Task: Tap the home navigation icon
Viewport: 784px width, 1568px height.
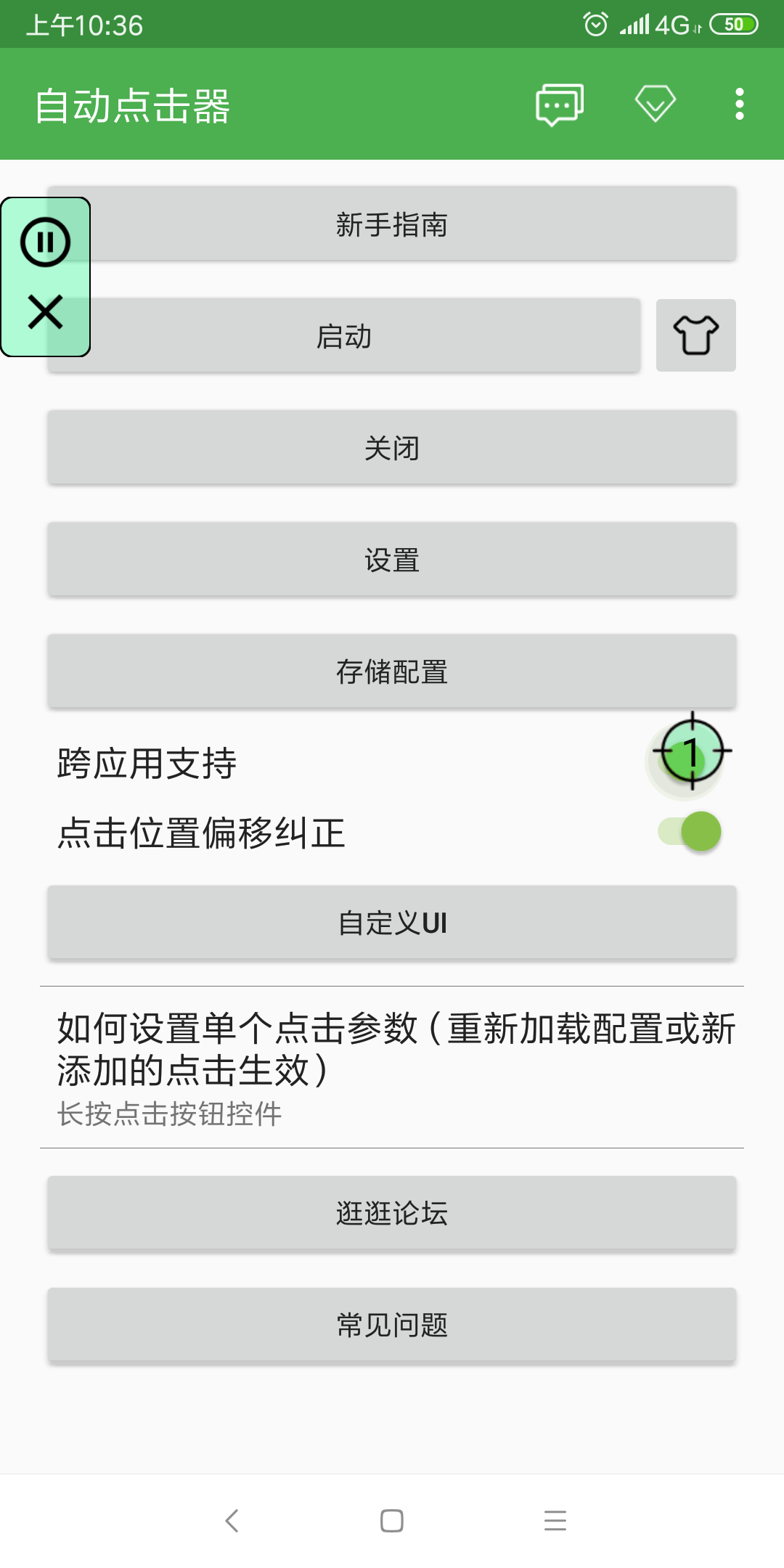Action: (391, 1521)
